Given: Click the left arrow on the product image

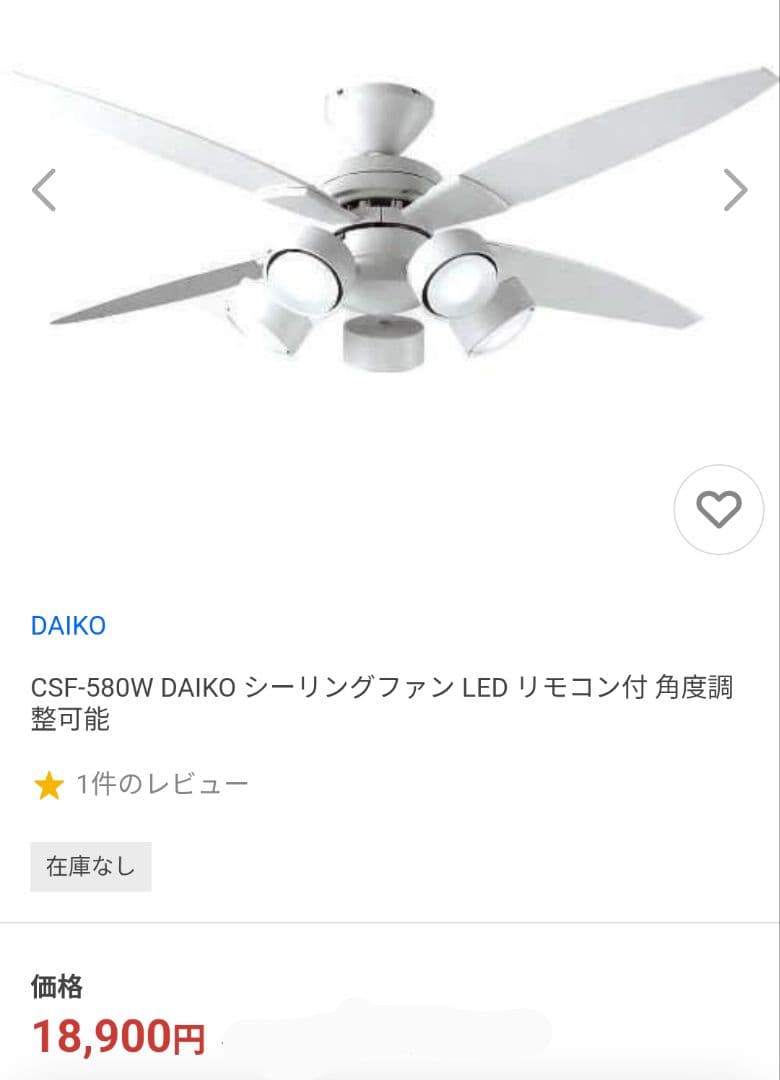Looking at the screenshot, I should [x=43, y=190].
